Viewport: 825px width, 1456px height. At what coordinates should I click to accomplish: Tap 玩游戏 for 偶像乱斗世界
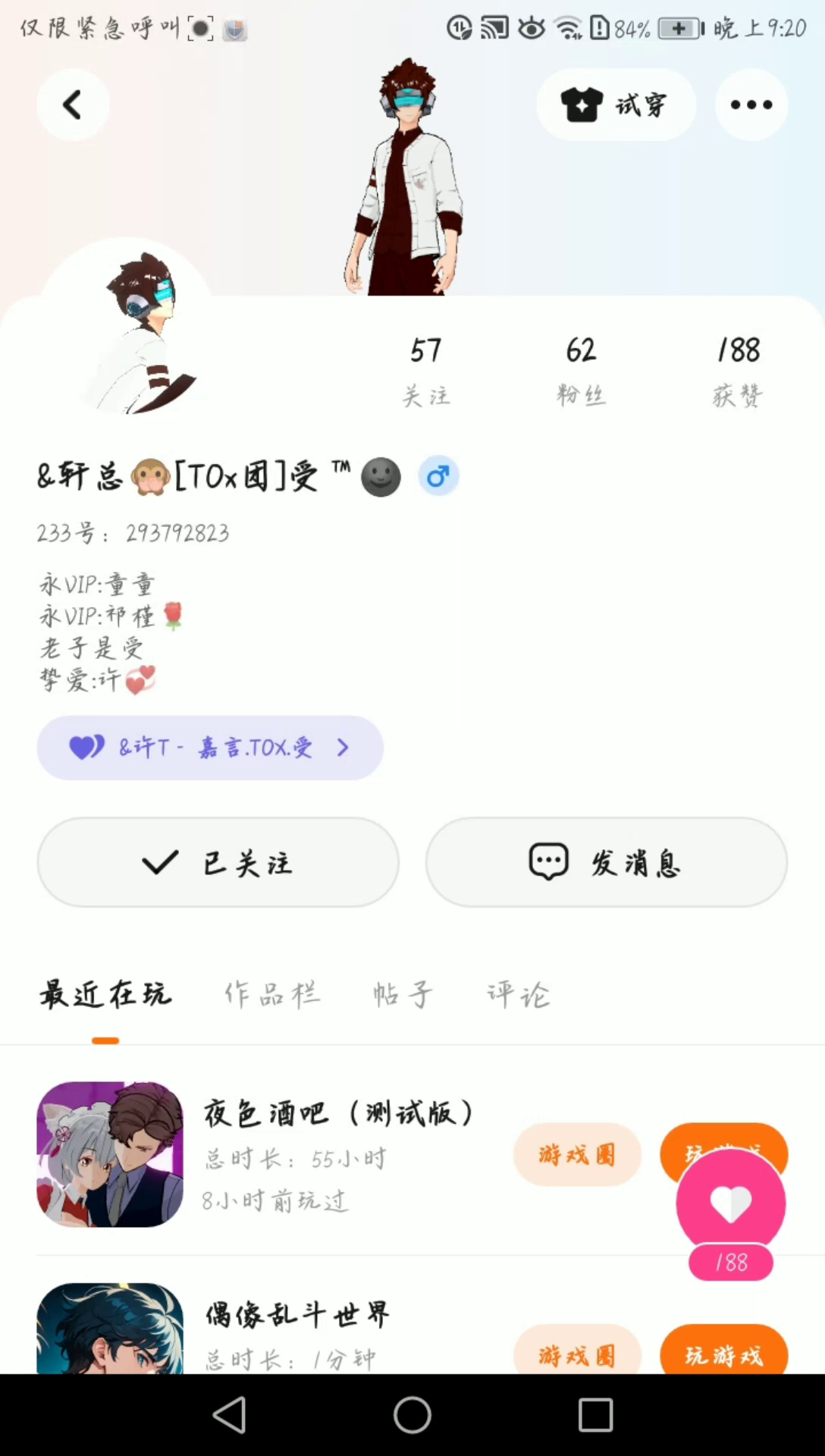[x=723, y=1354]
